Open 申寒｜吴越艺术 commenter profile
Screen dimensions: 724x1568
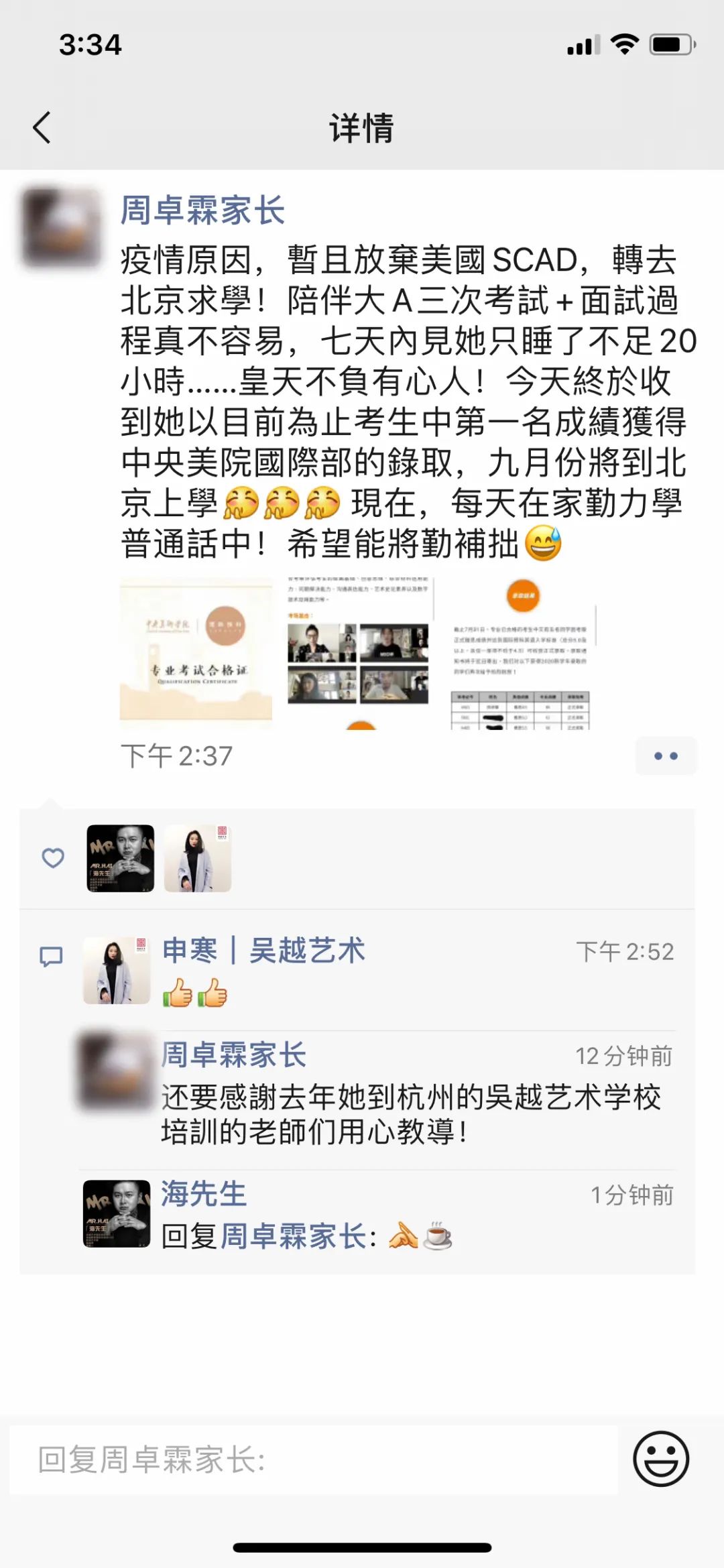tap(263, 951)
